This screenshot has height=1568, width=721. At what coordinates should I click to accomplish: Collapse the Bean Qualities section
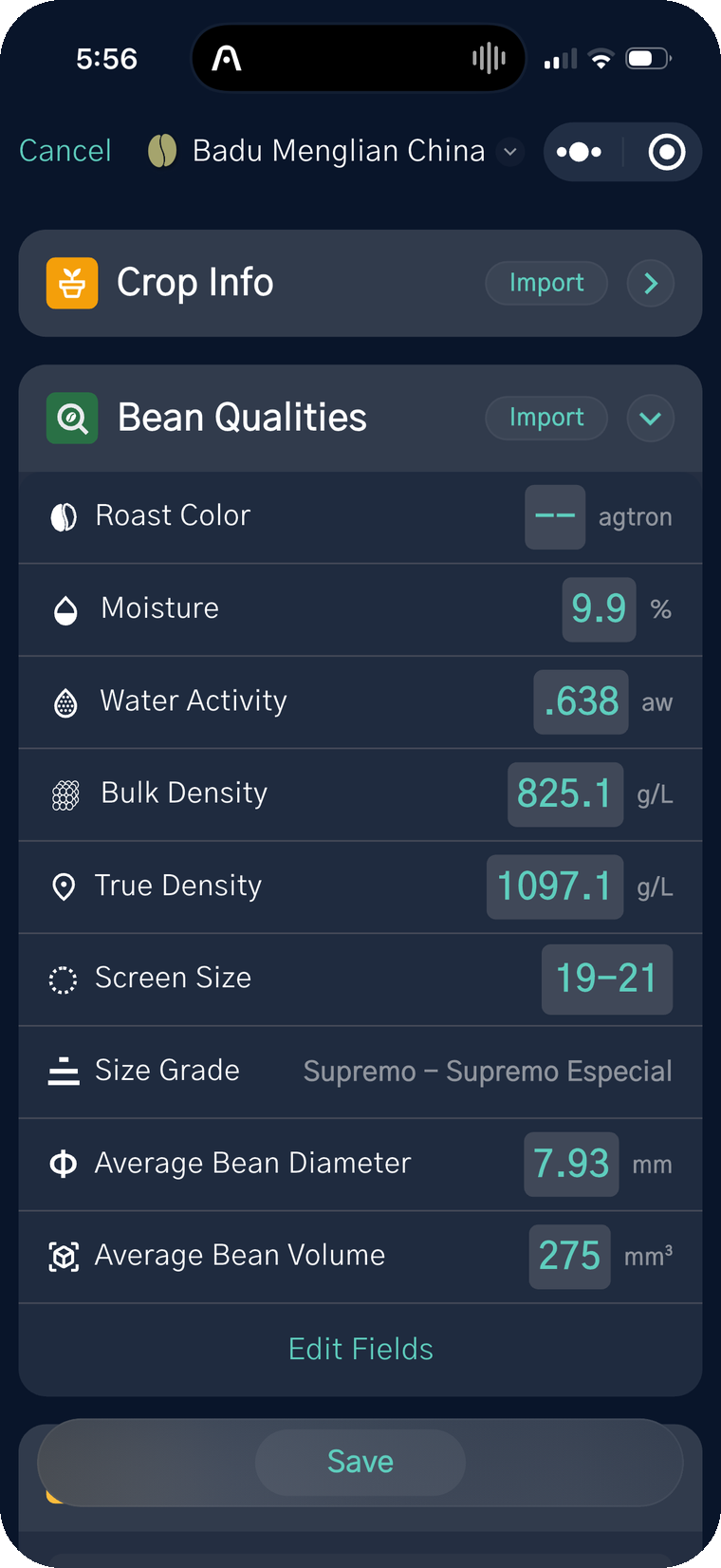pyautogui.click(x=651, y=418)
